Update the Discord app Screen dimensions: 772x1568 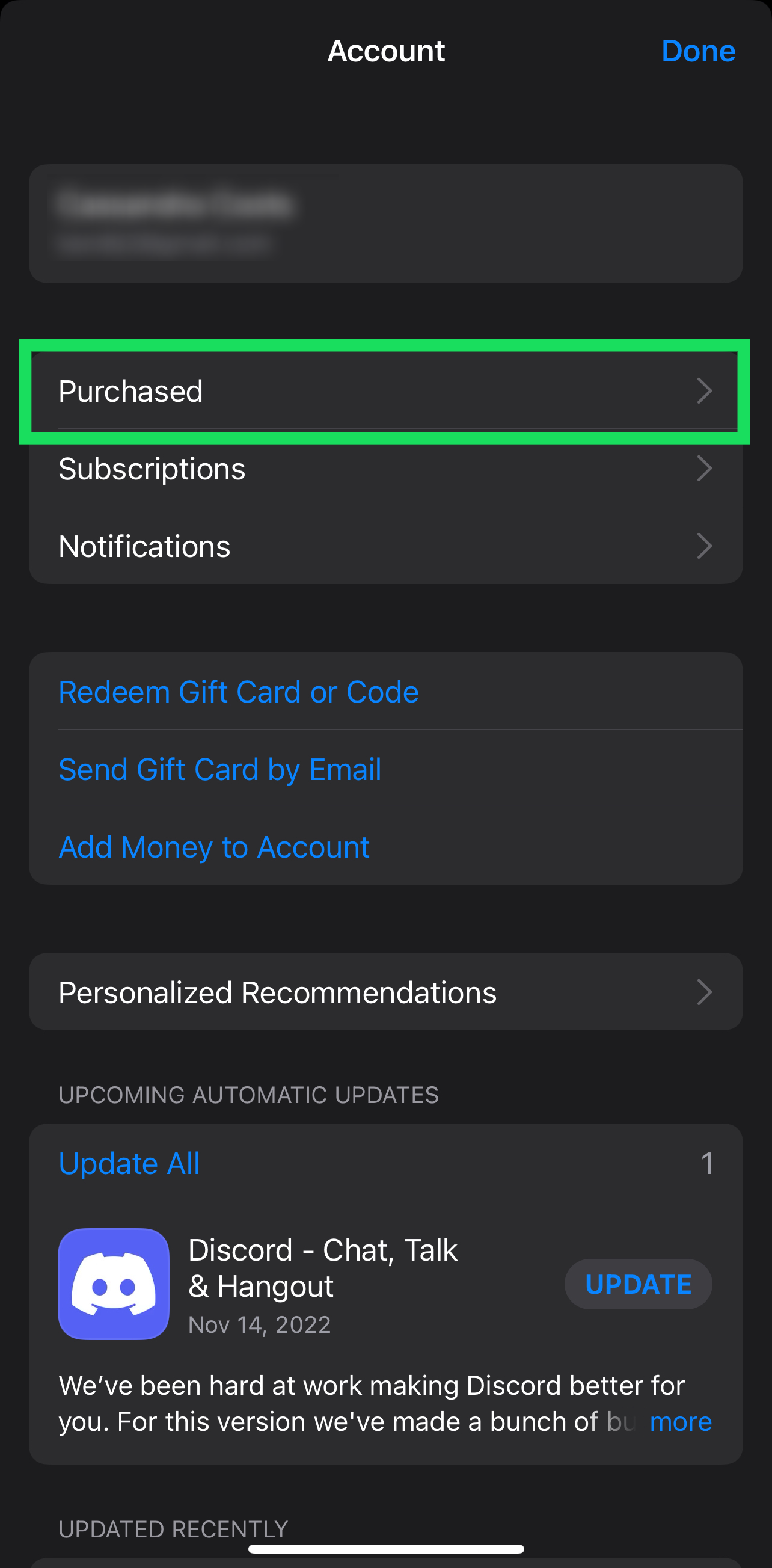point(637,1284)
